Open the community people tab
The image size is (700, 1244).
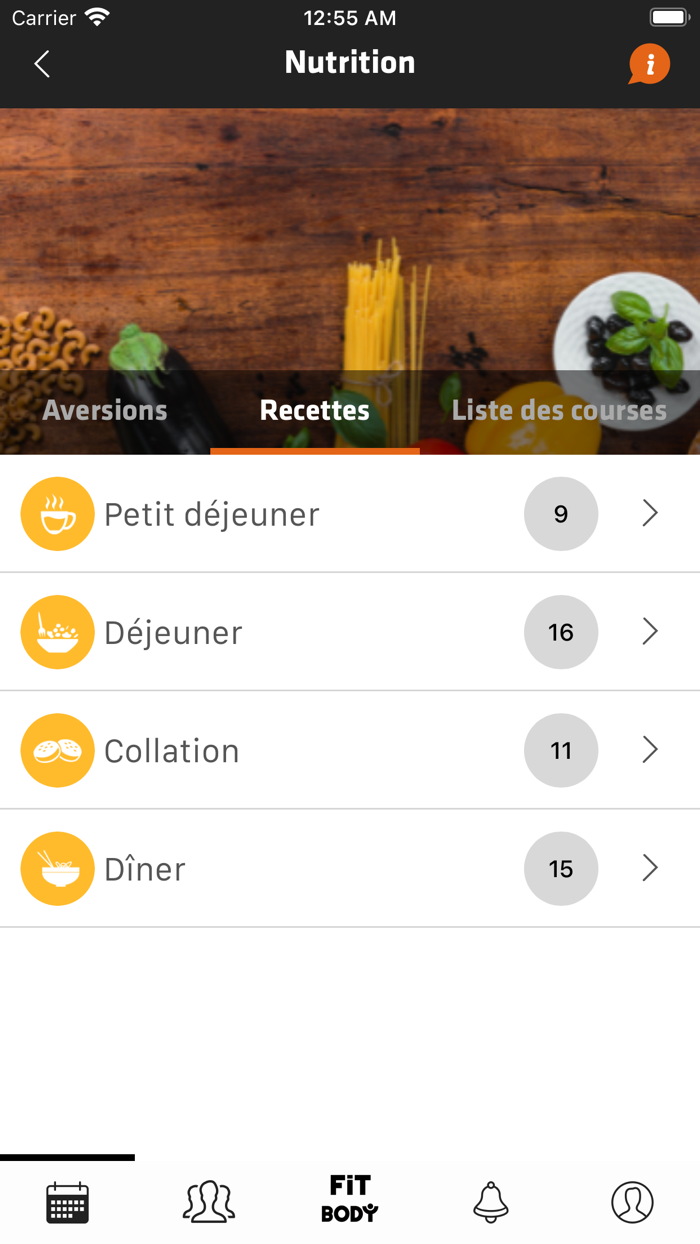coord(208,1201)
